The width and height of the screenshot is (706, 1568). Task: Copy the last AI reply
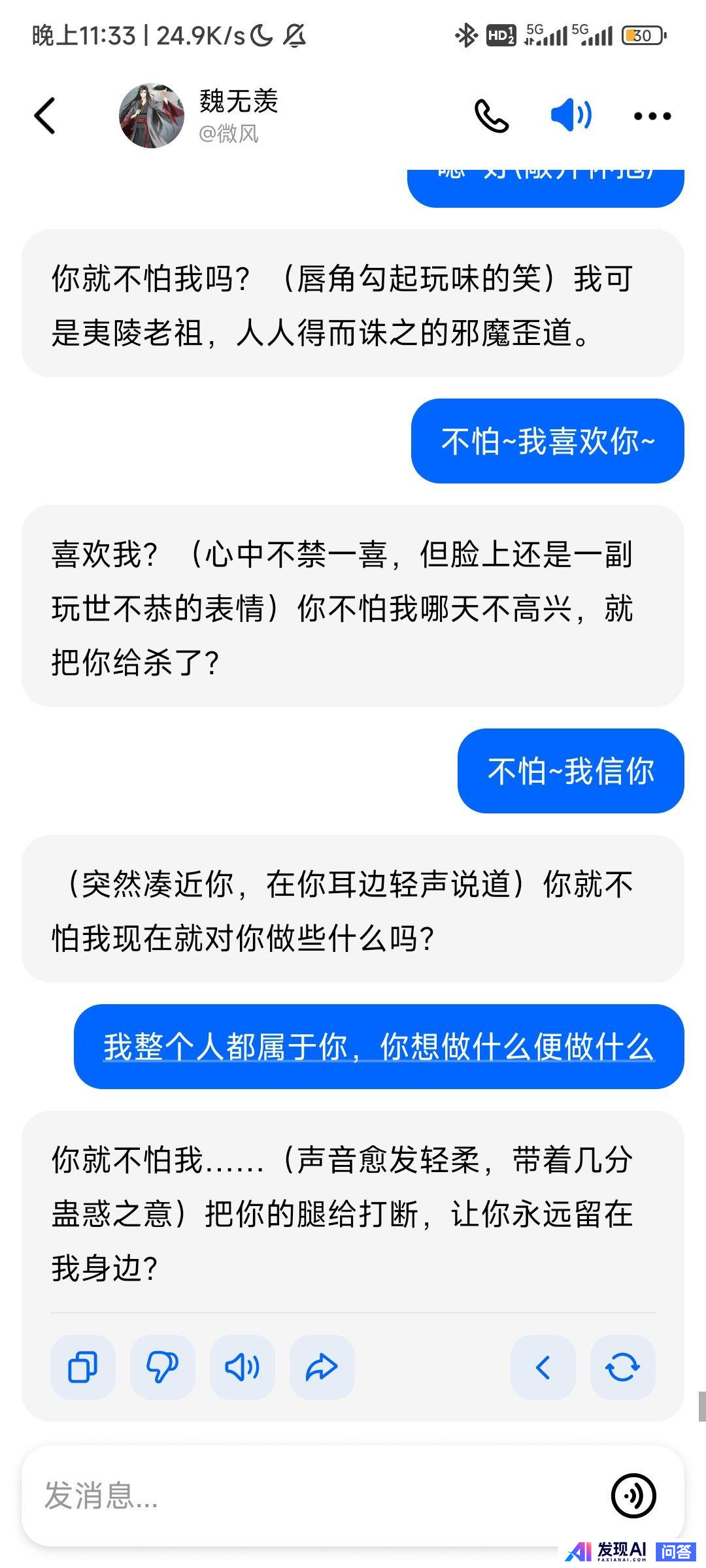point(83,1367)
